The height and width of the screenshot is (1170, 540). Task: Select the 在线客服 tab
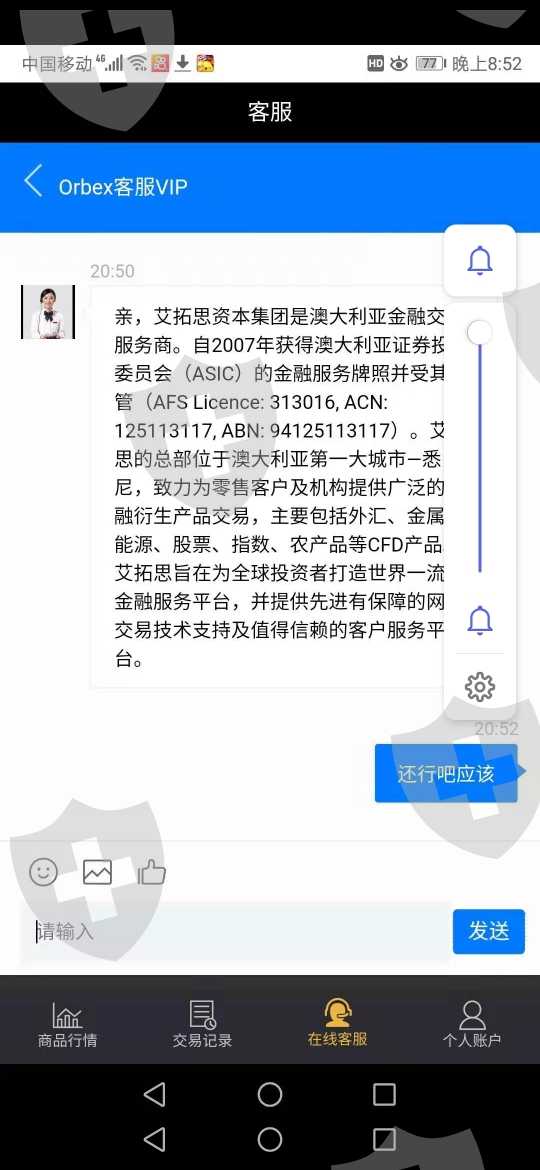(x=337, y=1024)
